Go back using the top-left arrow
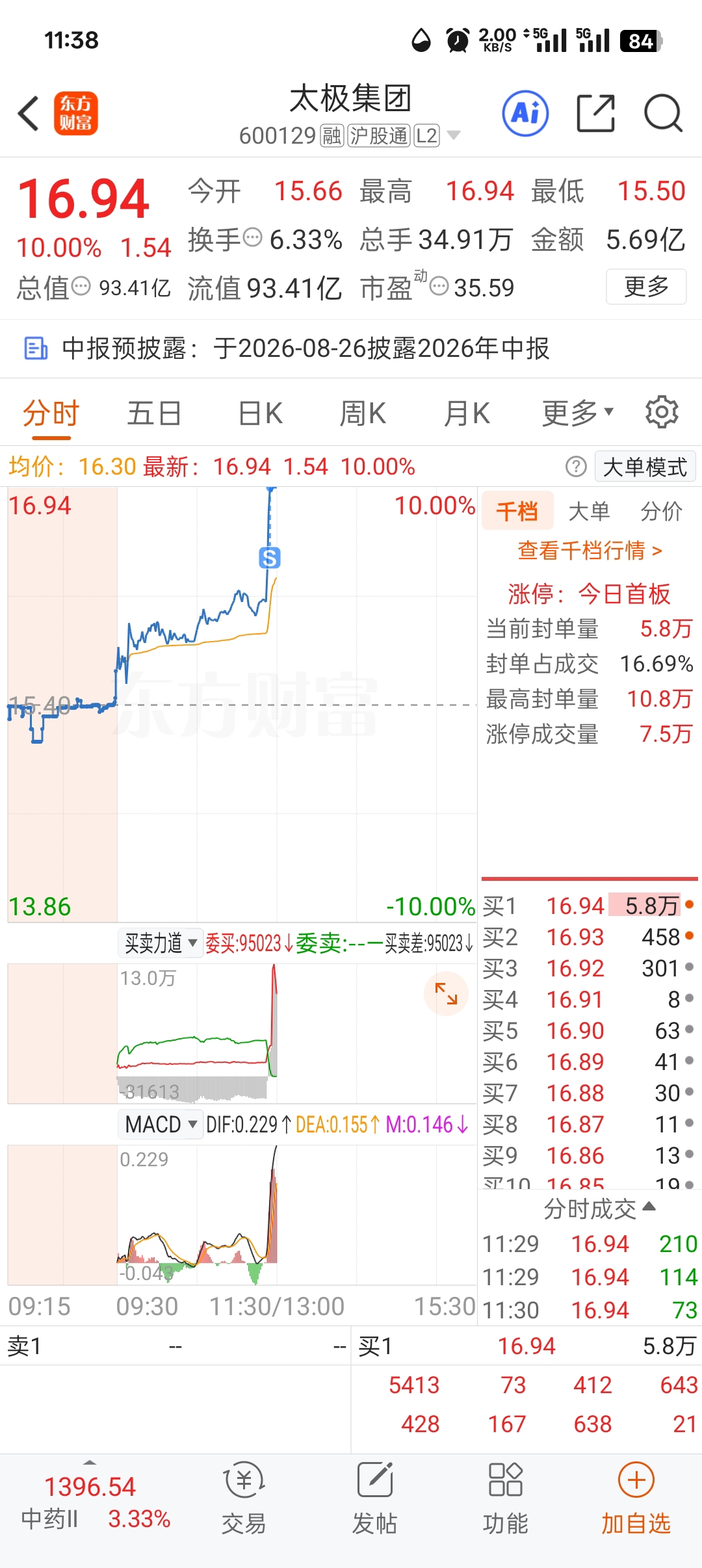 pos(29,114)
